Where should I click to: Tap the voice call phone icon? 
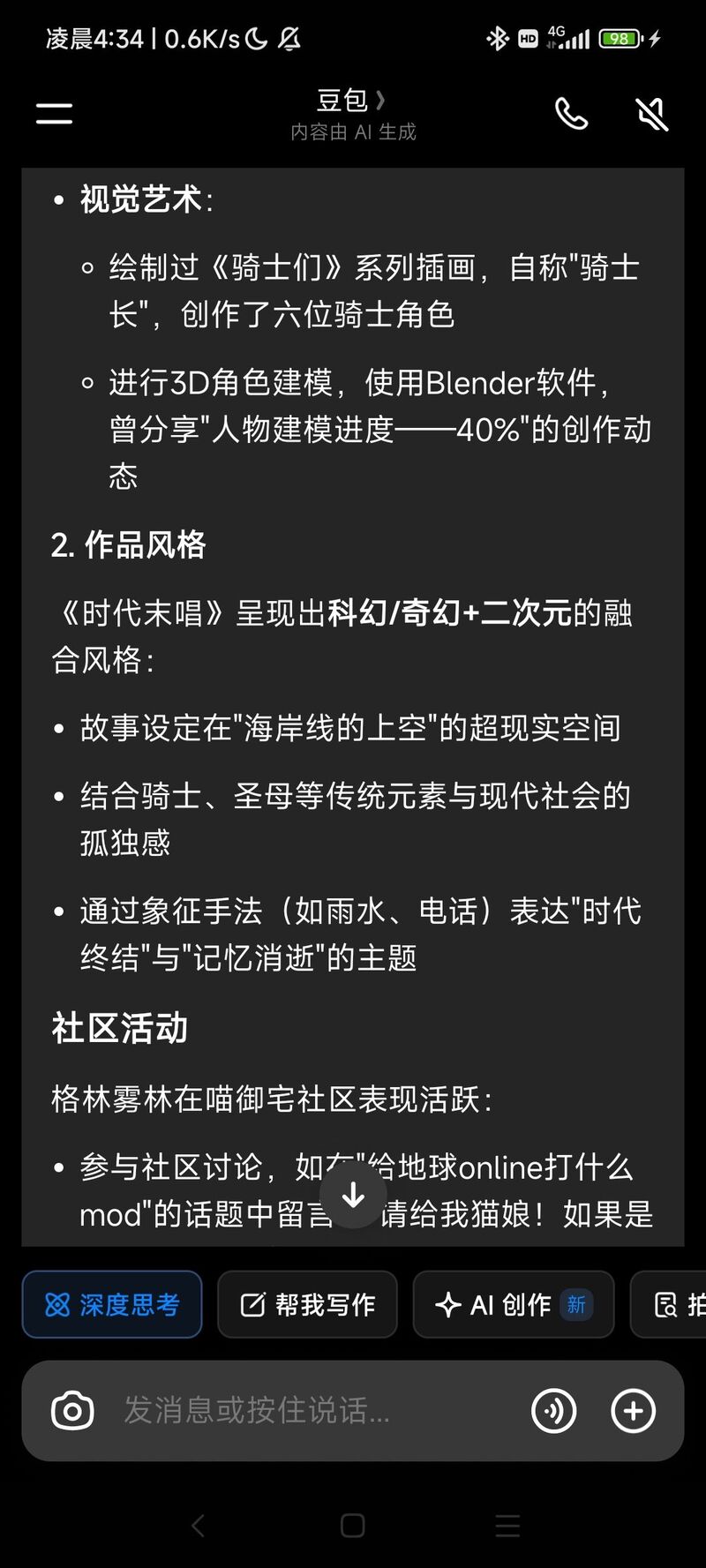click(x=572, y=114)
